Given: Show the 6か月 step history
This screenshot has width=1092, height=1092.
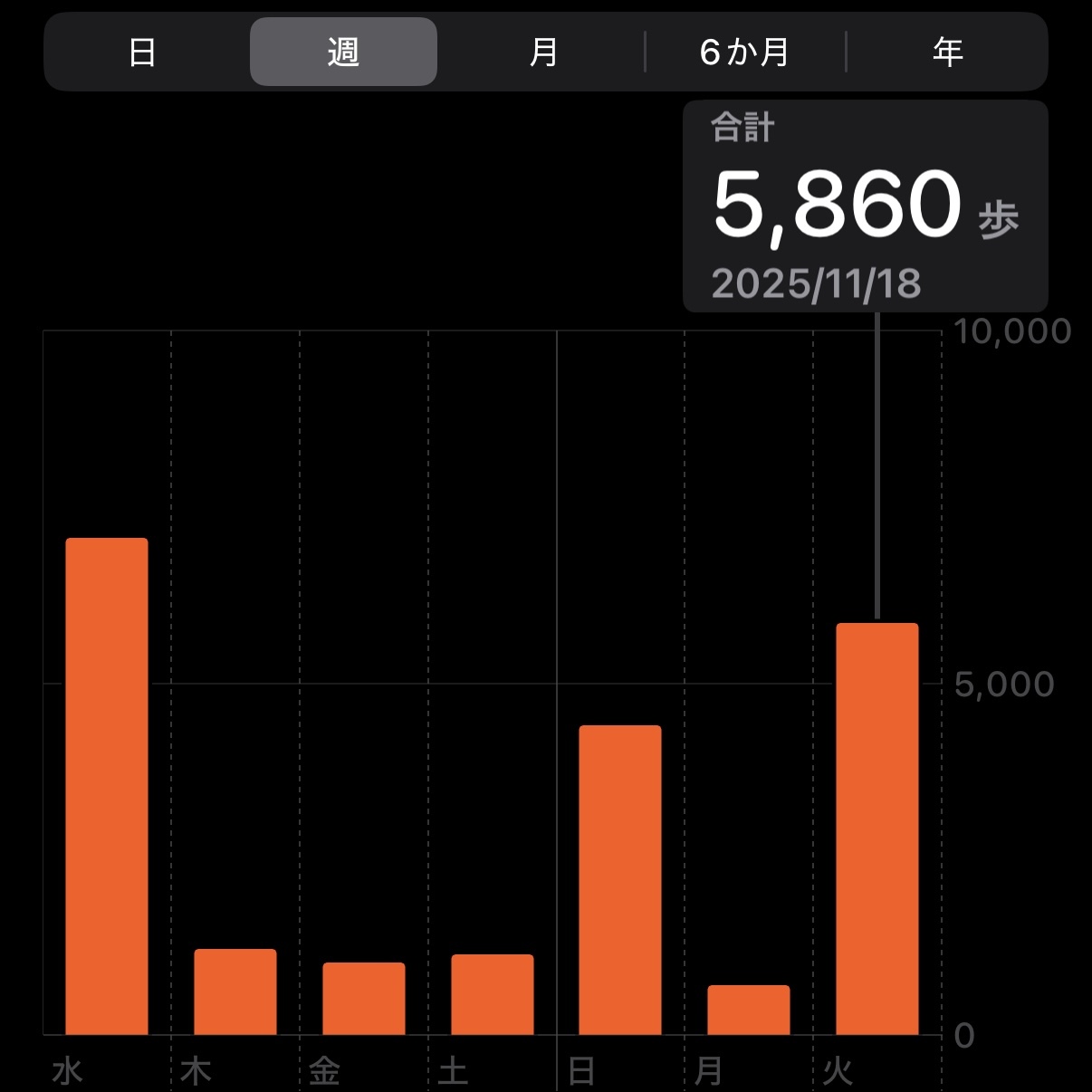Looking at the screenshot, I should [x=744, y=53].
